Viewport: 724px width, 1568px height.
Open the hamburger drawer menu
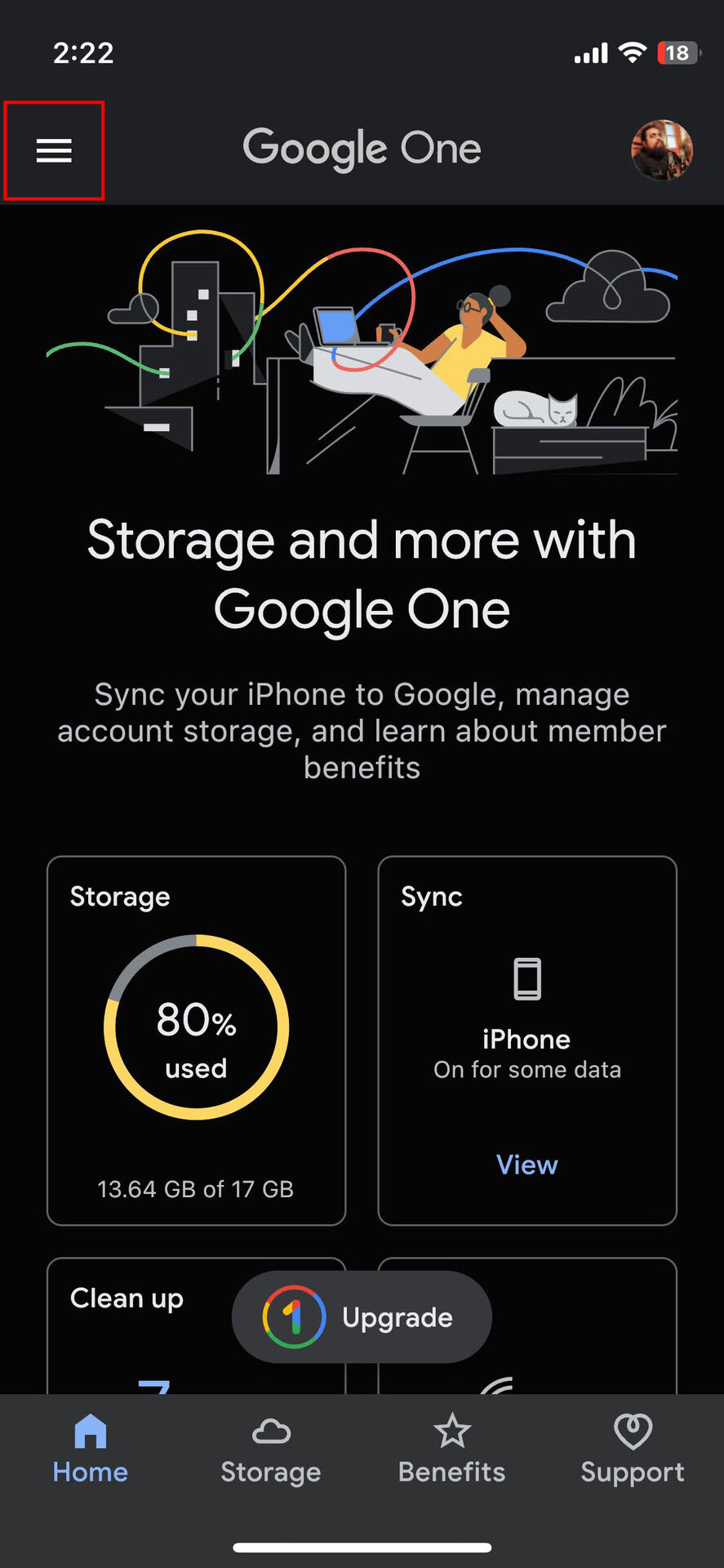(54, 150)
